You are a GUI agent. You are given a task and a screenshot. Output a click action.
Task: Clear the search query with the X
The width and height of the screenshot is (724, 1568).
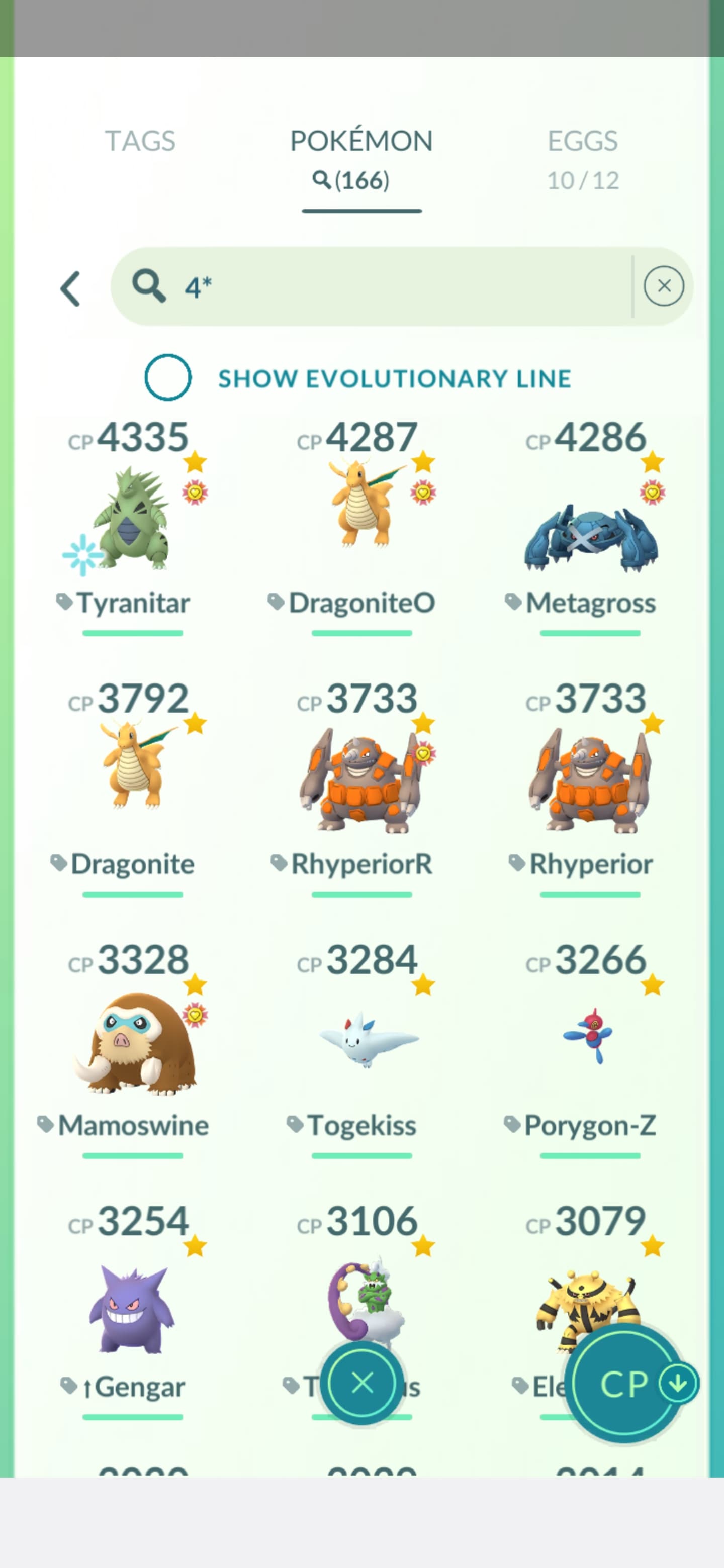click(x=664, y=286)
